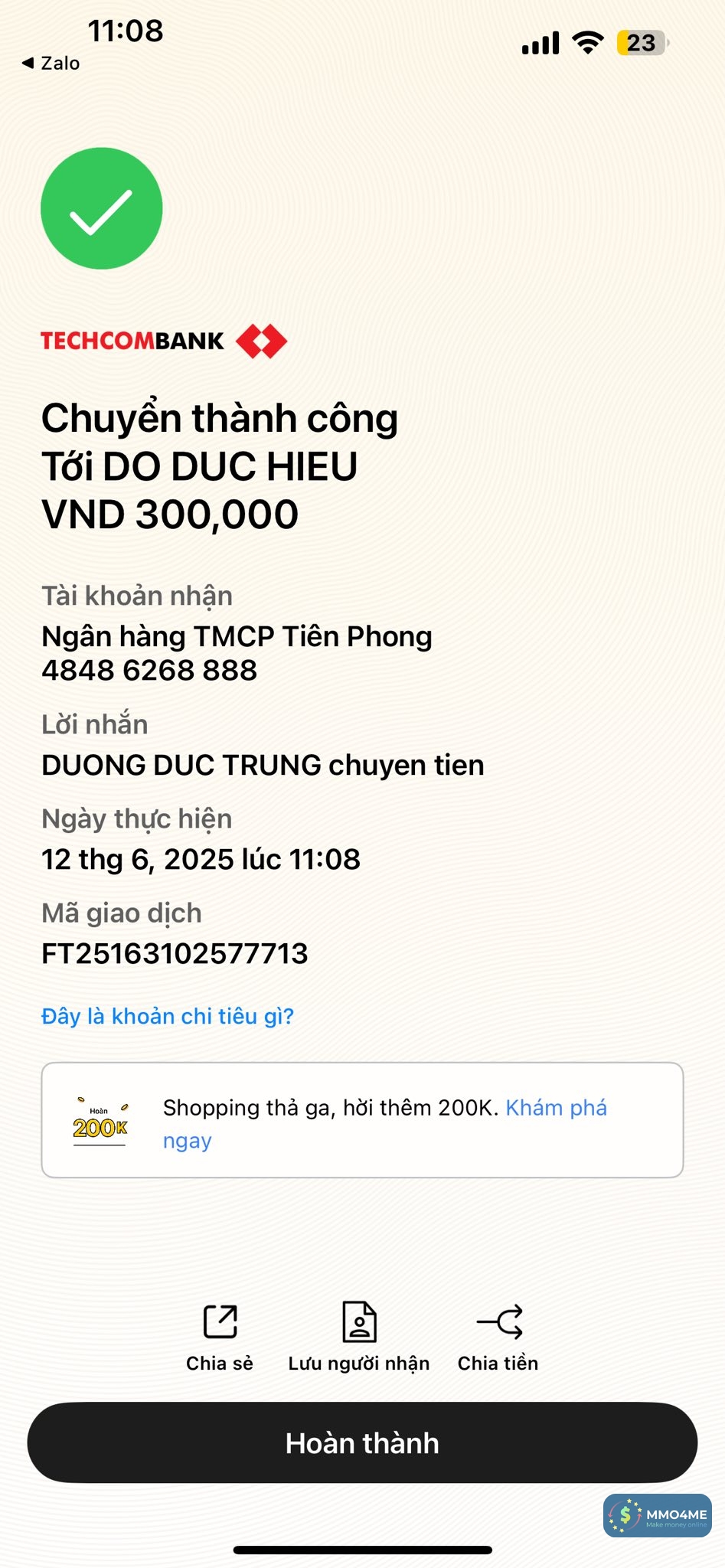Return to Zalo from the status bar
The image size is (725, 1568).
[x=51, y=64]
